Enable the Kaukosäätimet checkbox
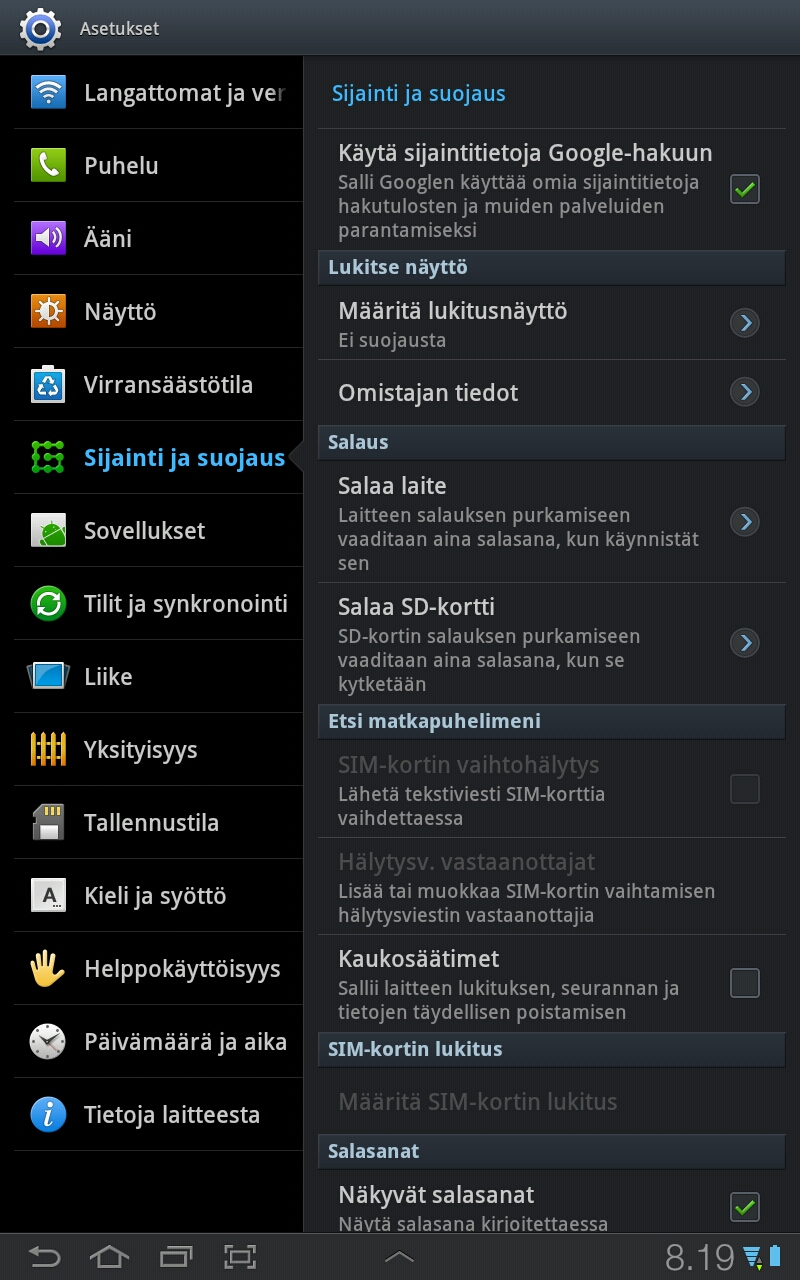This screenshot has height=1280, width=800. (744, 983)
